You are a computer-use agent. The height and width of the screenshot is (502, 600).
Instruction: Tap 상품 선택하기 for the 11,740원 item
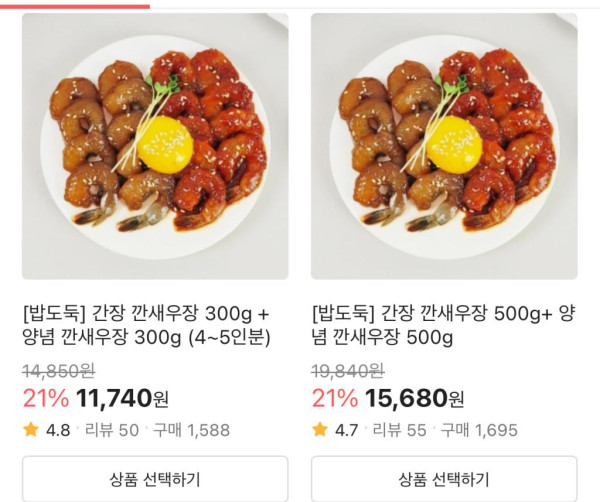tap(155, 477)
